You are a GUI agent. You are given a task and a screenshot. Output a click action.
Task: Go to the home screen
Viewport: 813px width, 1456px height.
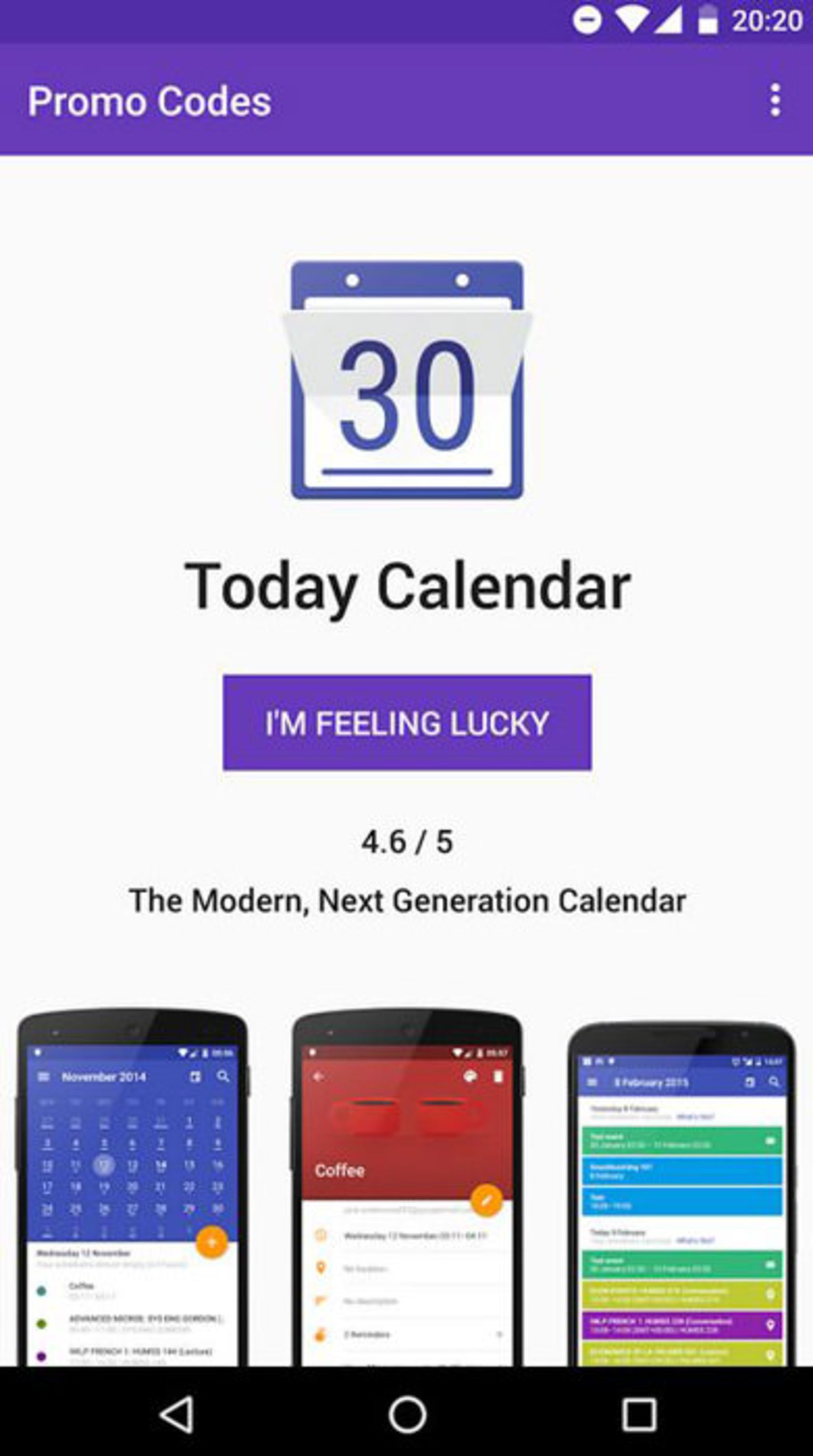point(407,1415)
